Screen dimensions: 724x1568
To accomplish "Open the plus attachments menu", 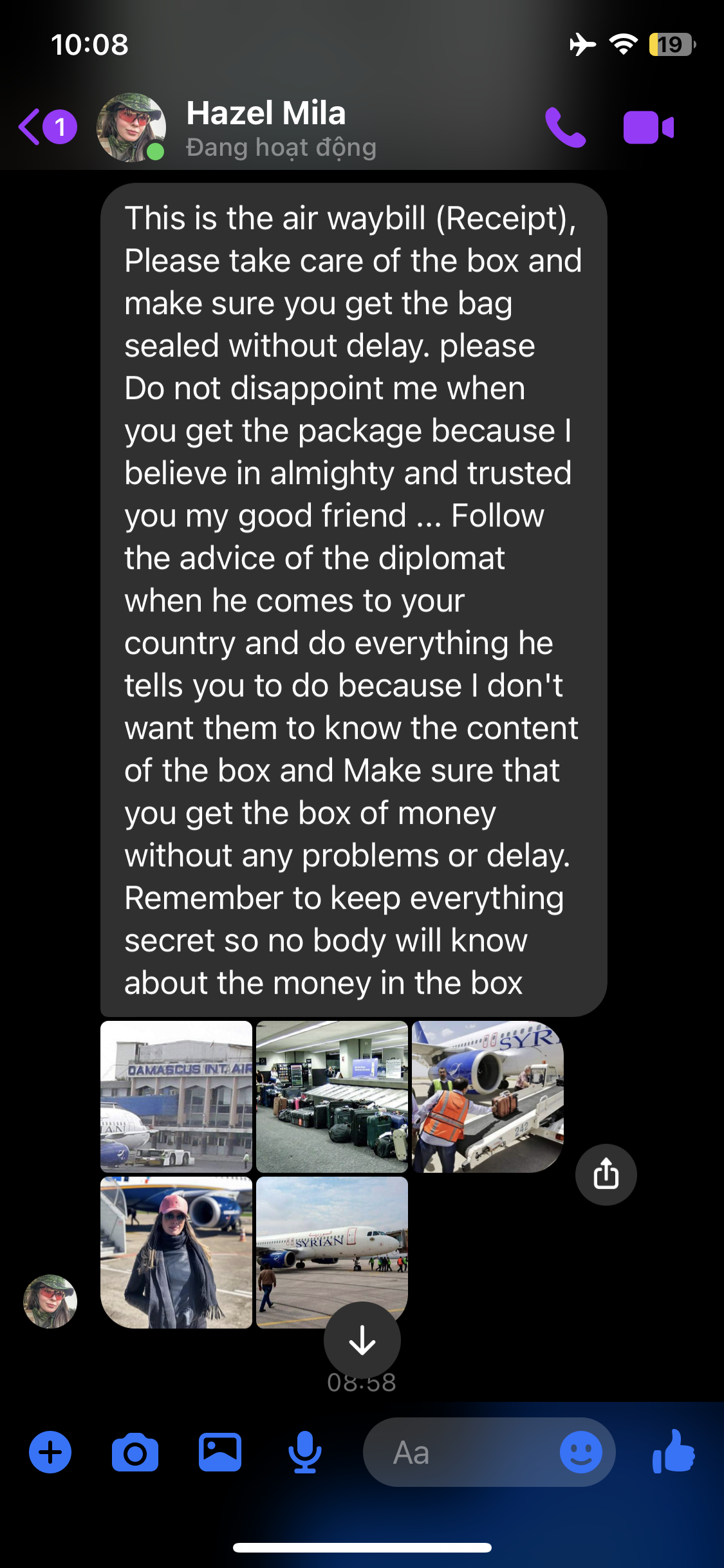I will click(x=50, y=1452).
